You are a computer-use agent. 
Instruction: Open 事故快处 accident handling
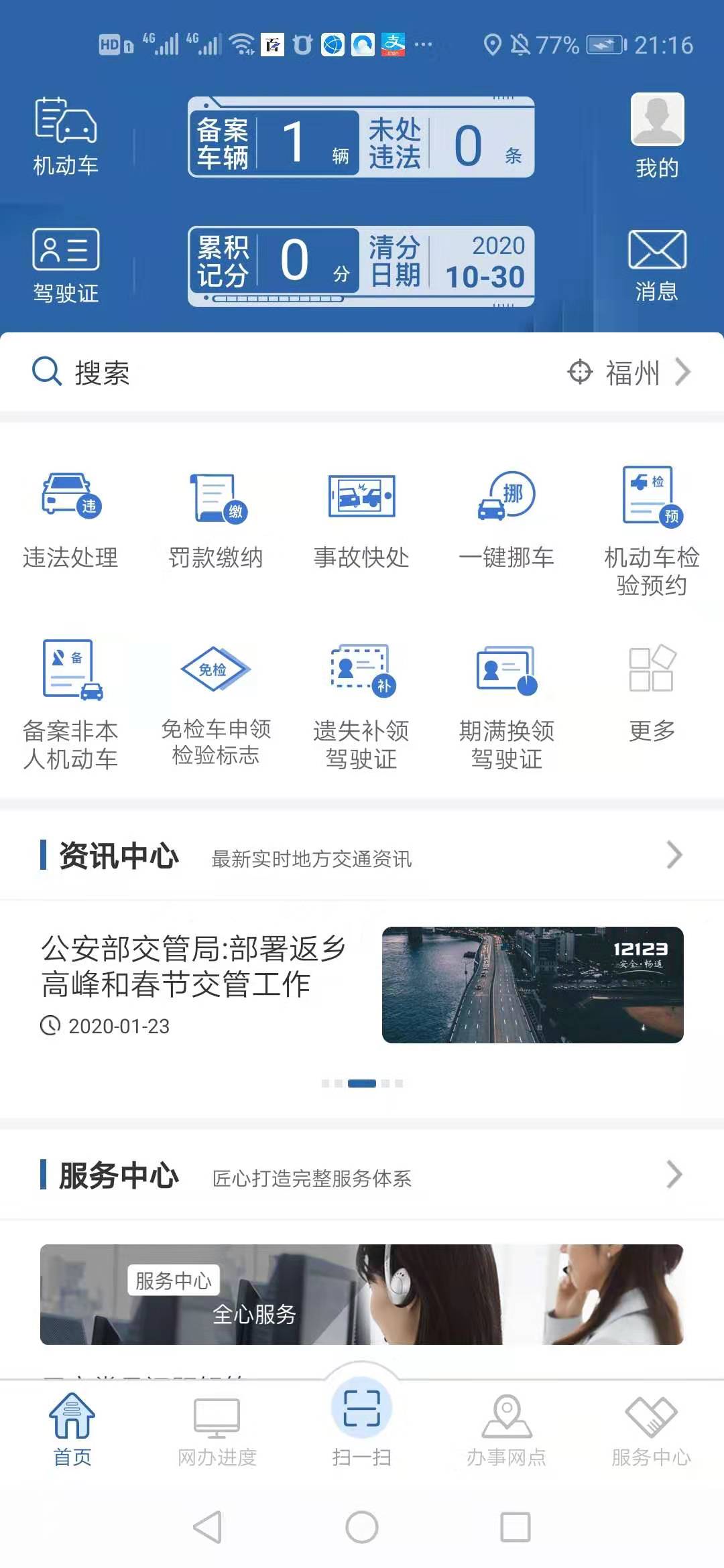[362, 523]
